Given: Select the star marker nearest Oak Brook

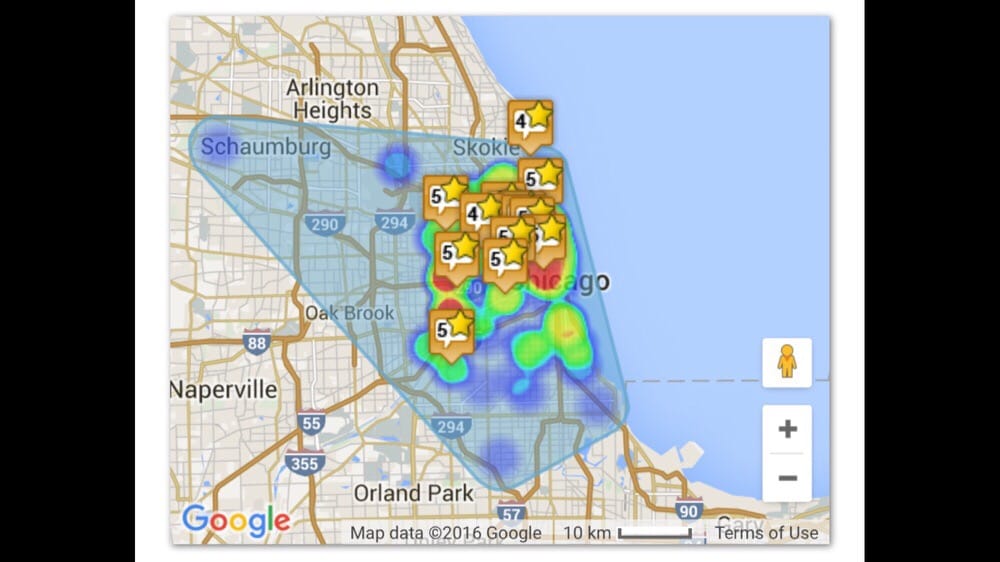Looking at the screenshot, I should [452, 333].
